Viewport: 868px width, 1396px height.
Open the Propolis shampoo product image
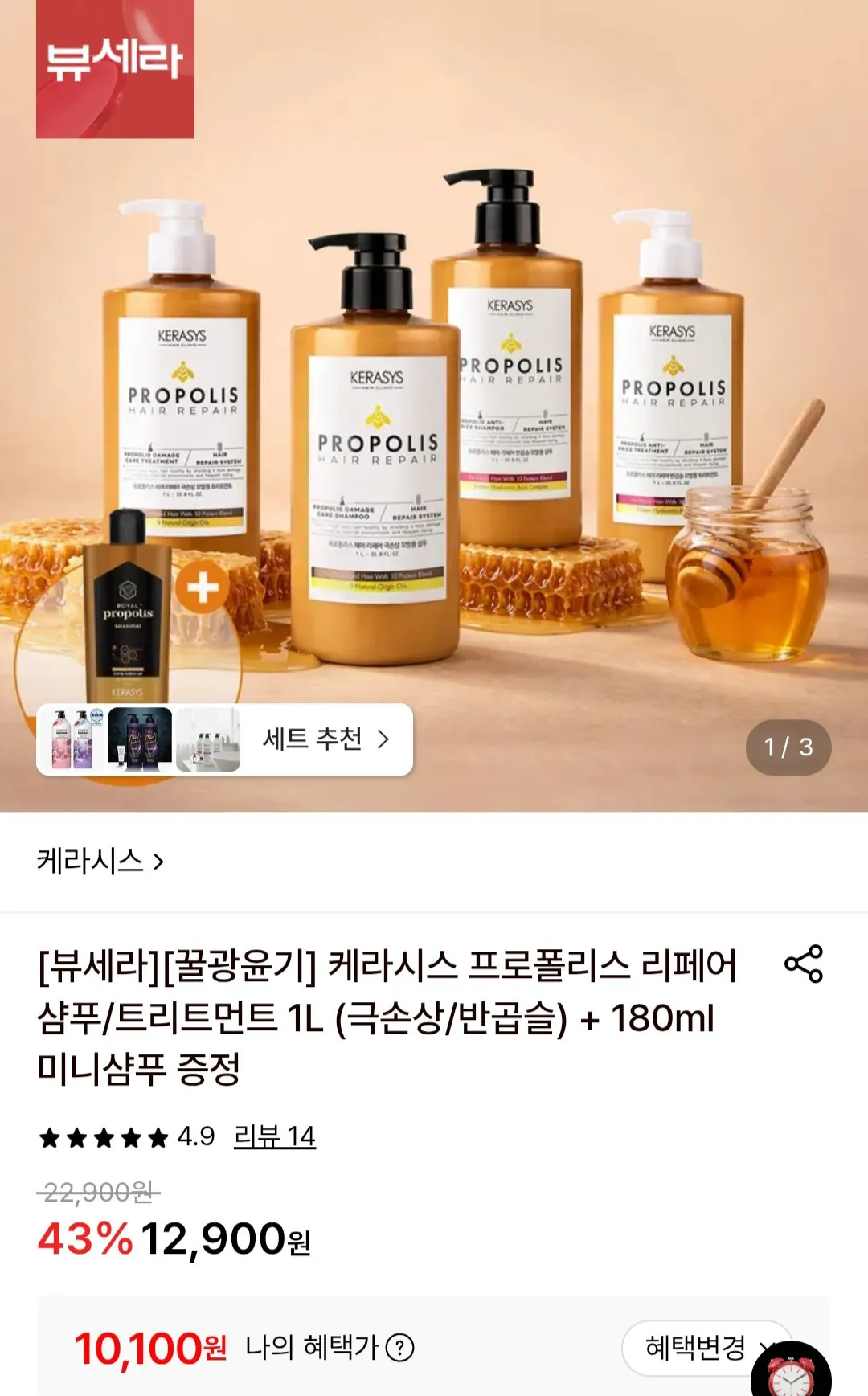434,406
